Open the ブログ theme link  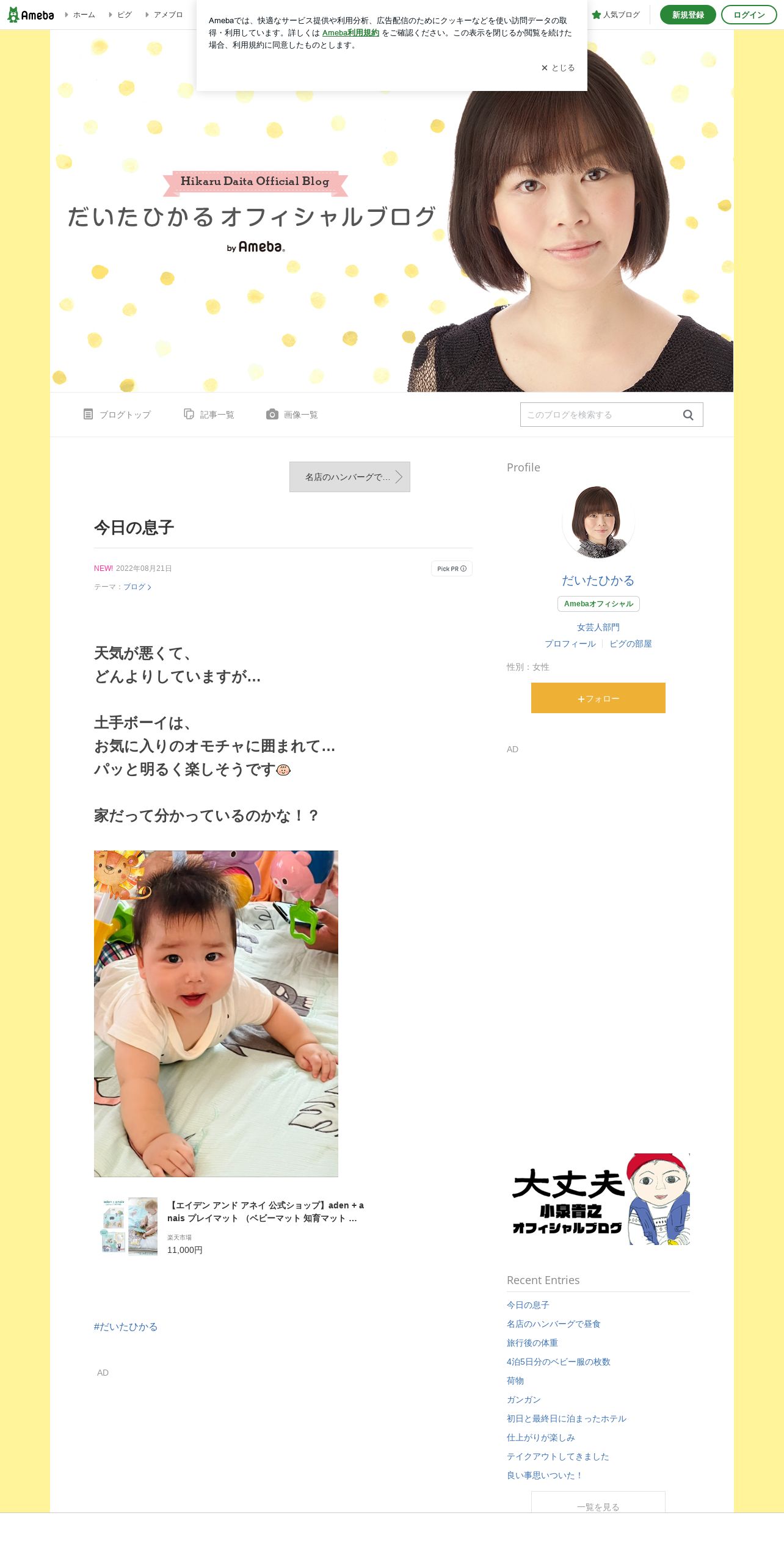[137, 587]
